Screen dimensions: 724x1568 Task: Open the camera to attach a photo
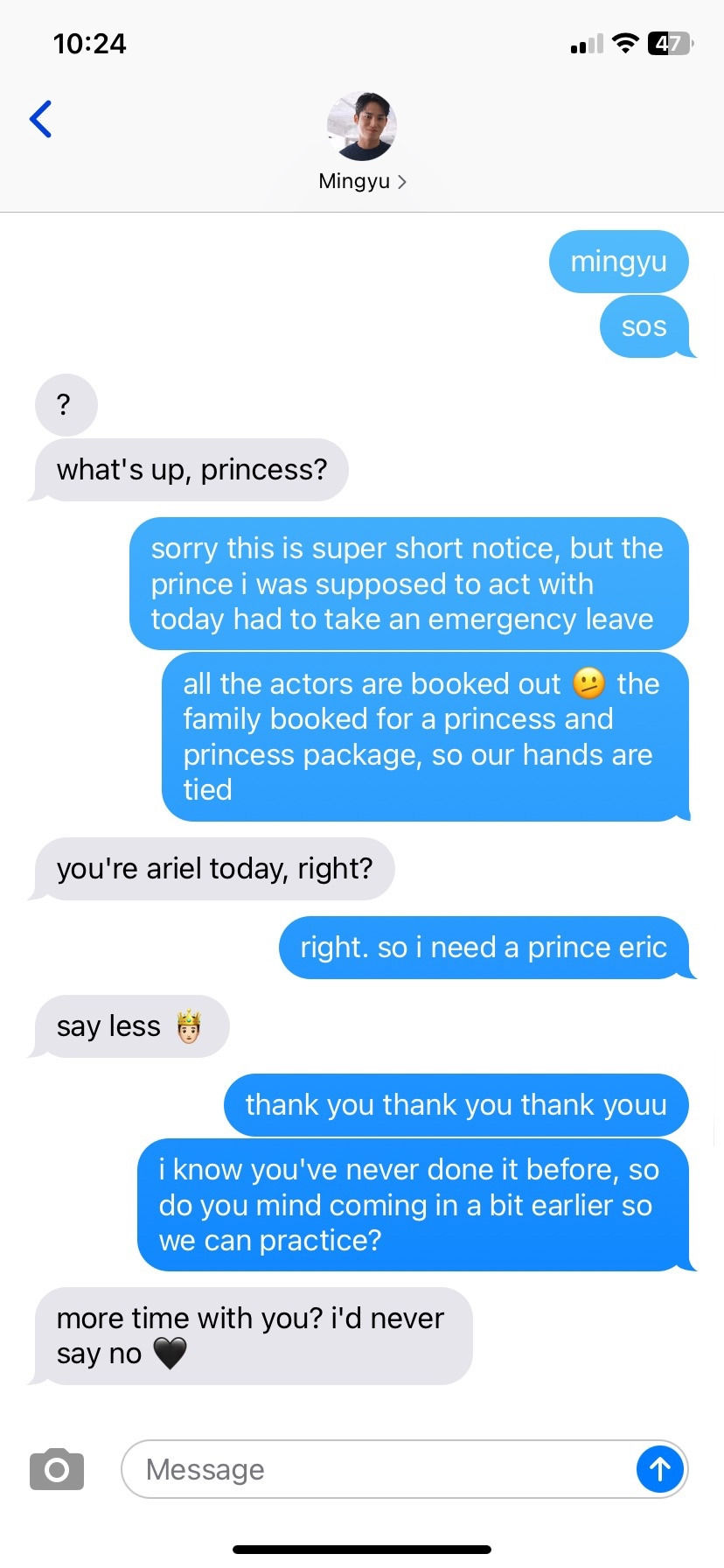tap(57, 1469)
